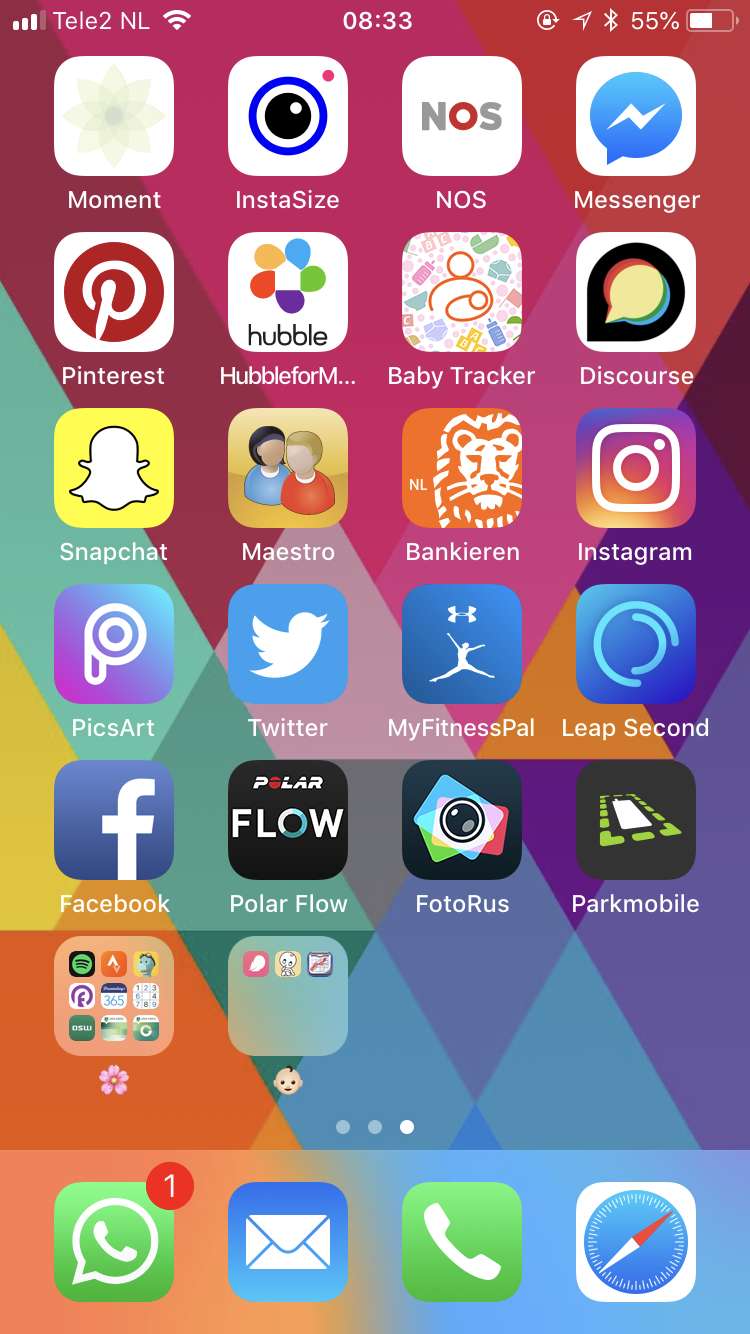
Task: Open Instagram
Action: click(636, 468)
